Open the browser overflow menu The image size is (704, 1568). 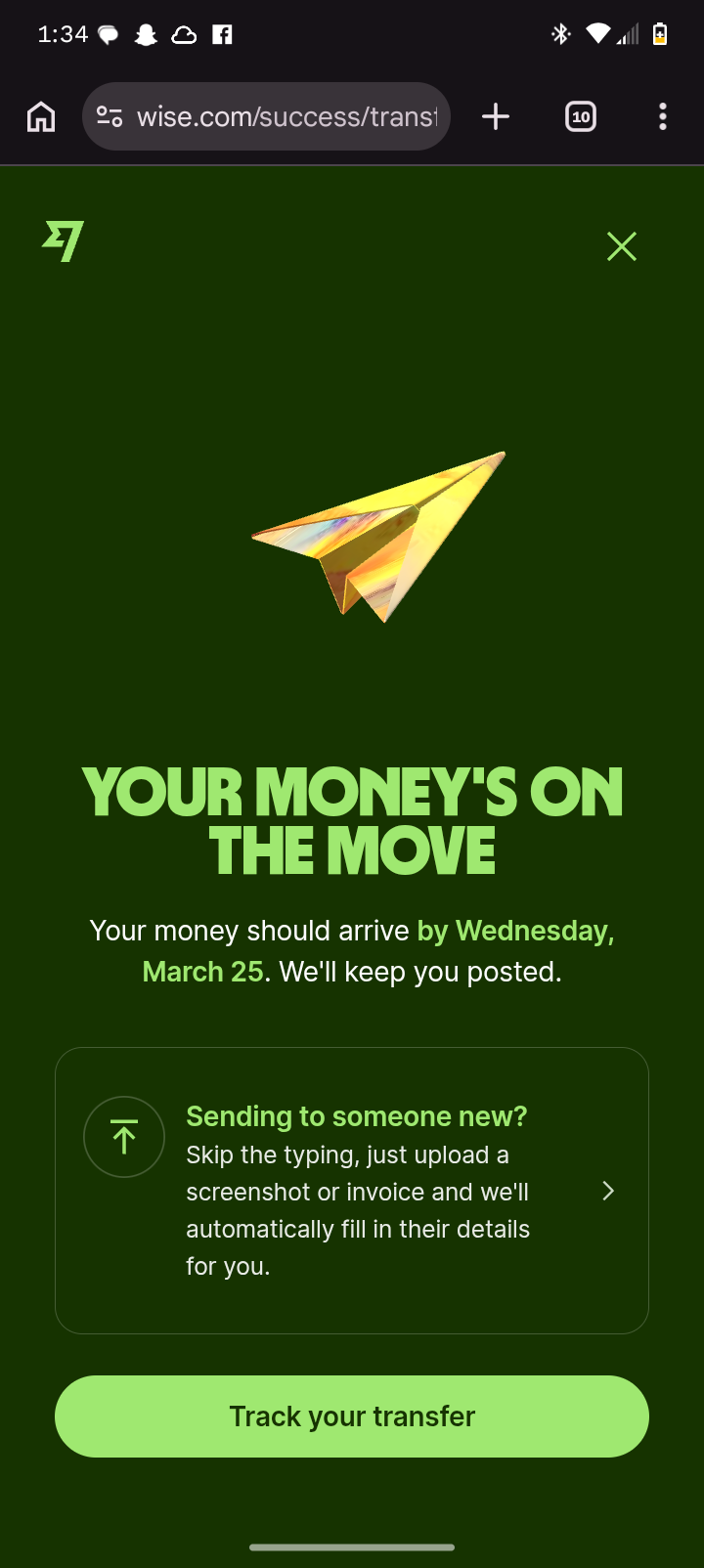click(x=663, y=117)
